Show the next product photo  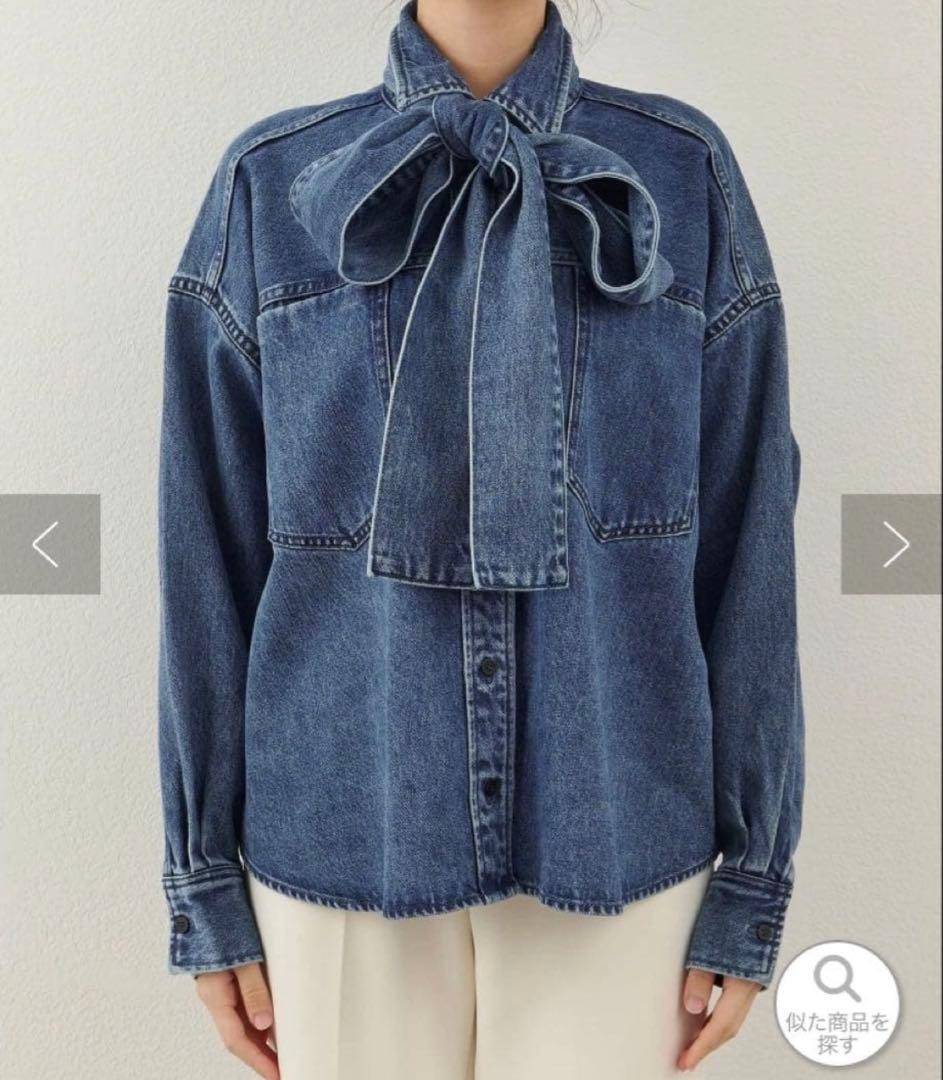click(x=892, y=544)
